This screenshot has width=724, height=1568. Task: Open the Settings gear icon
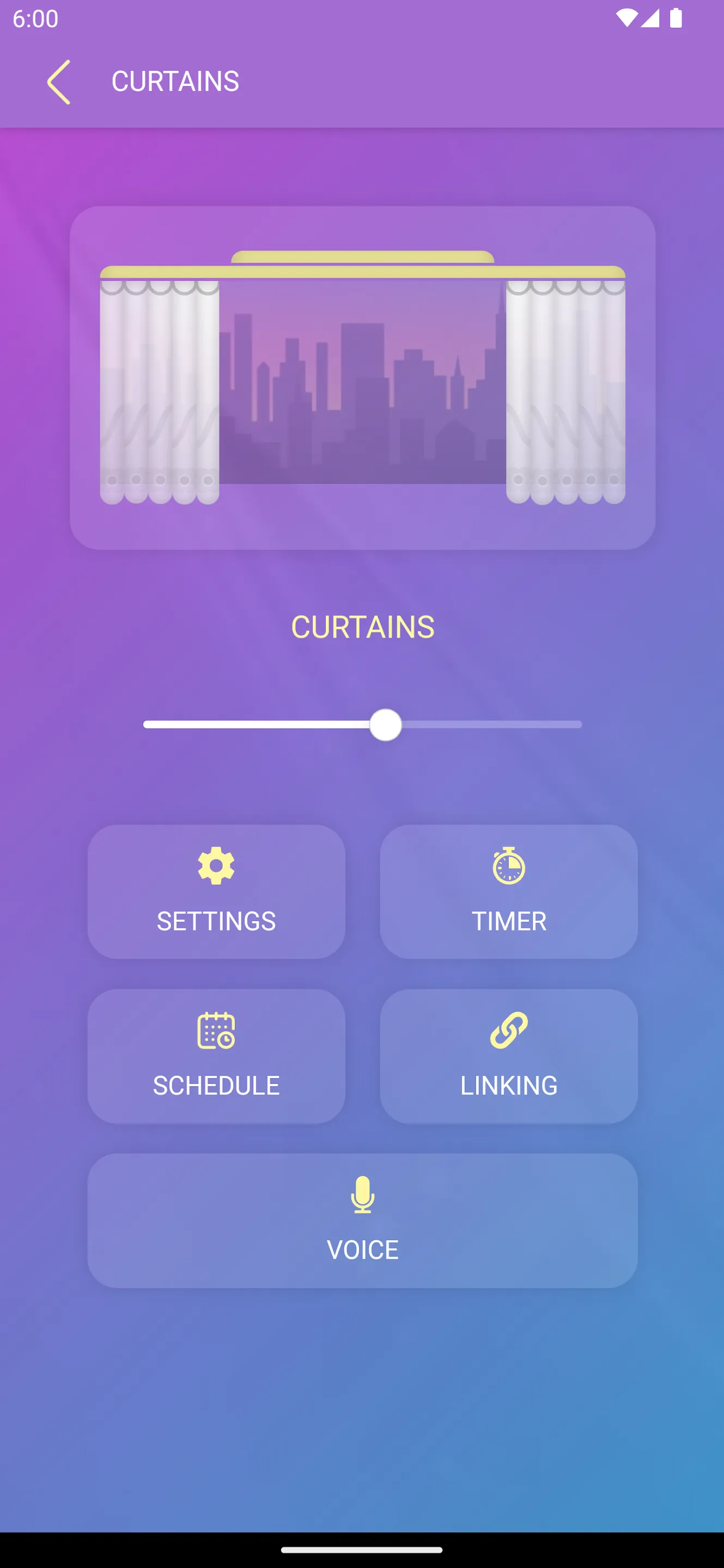[x=216, y=867]
